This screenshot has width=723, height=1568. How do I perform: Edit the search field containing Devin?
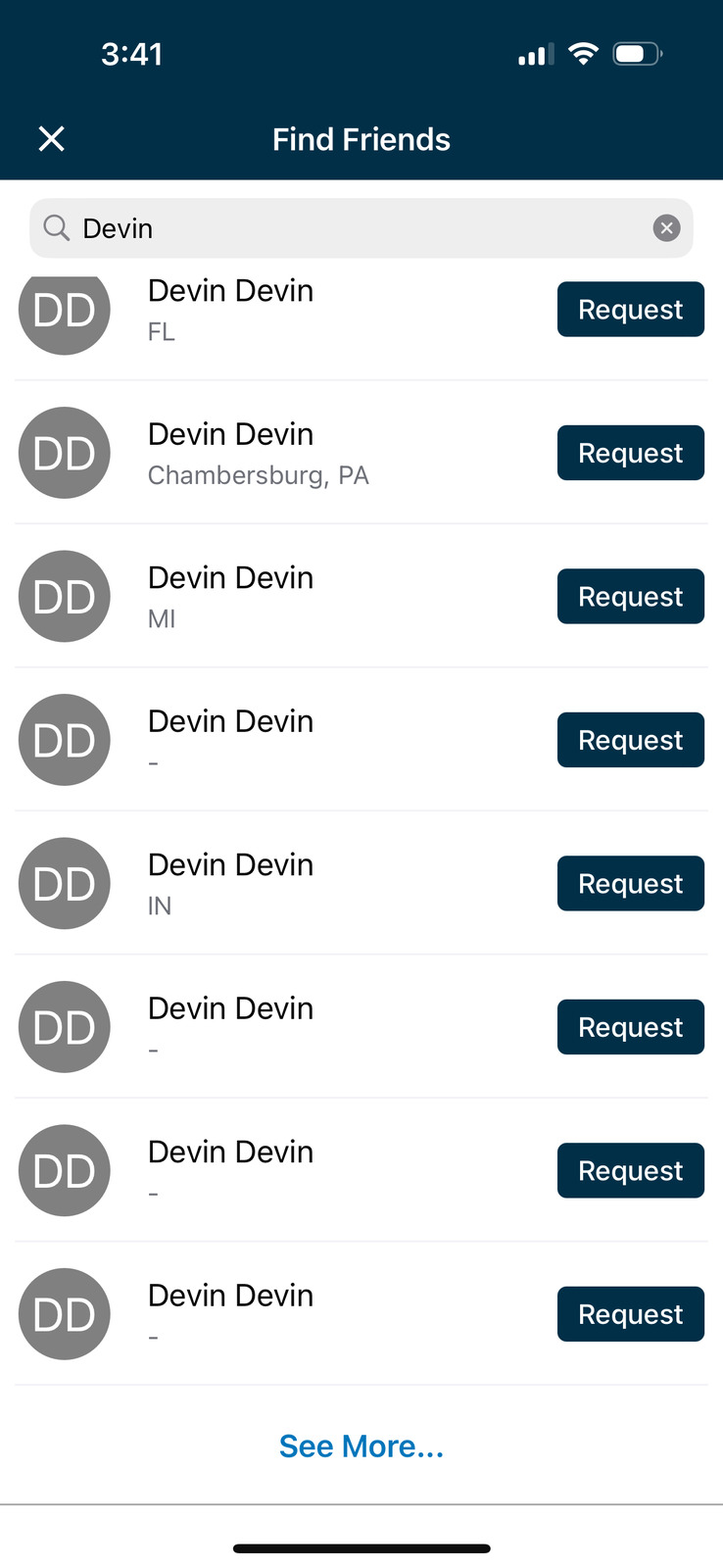pos(353,228)
